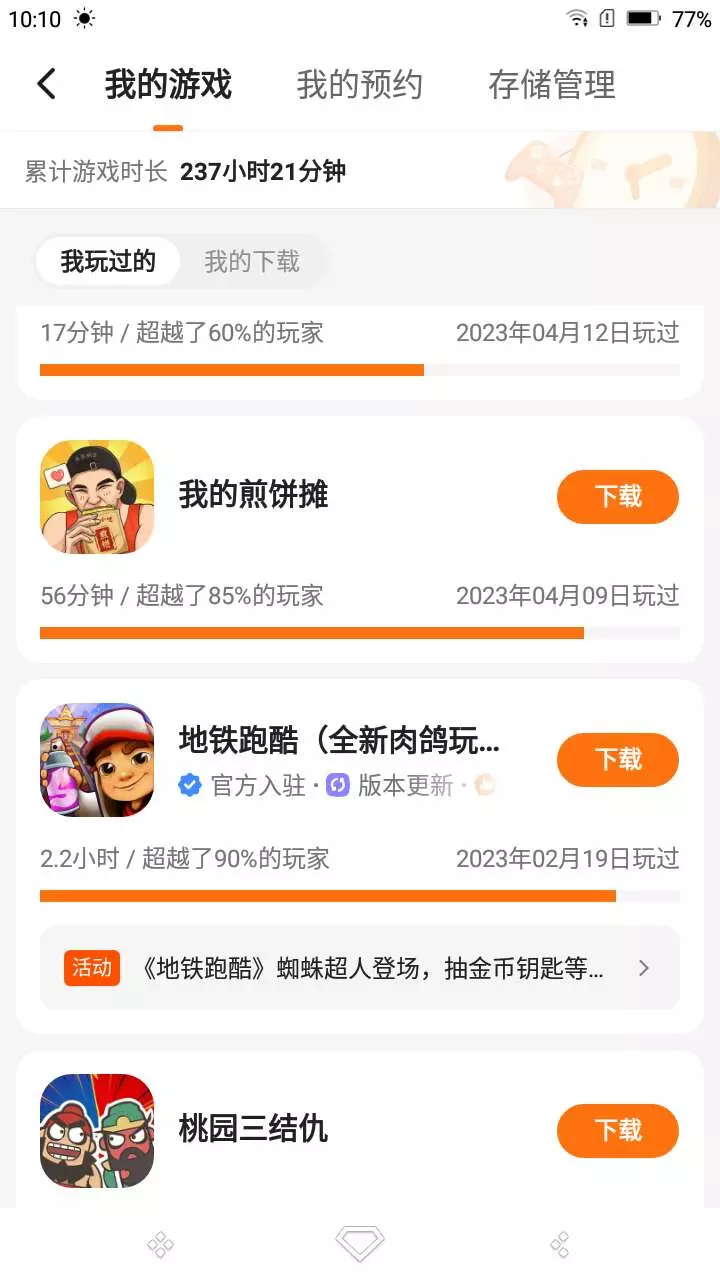Go back using the top-left arrow

tap(46, 84)
